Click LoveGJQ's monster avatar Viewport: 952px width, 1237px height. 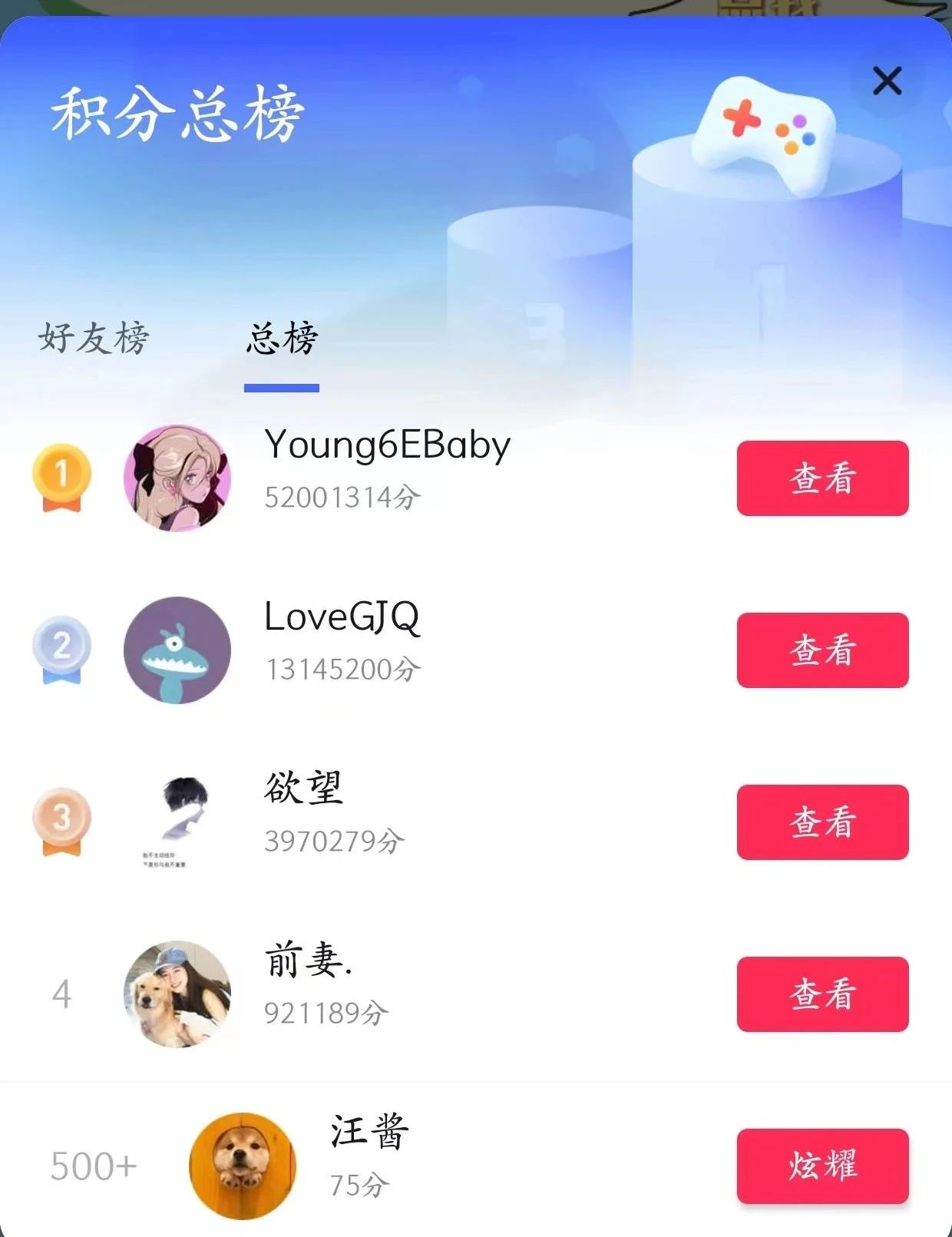177,650
